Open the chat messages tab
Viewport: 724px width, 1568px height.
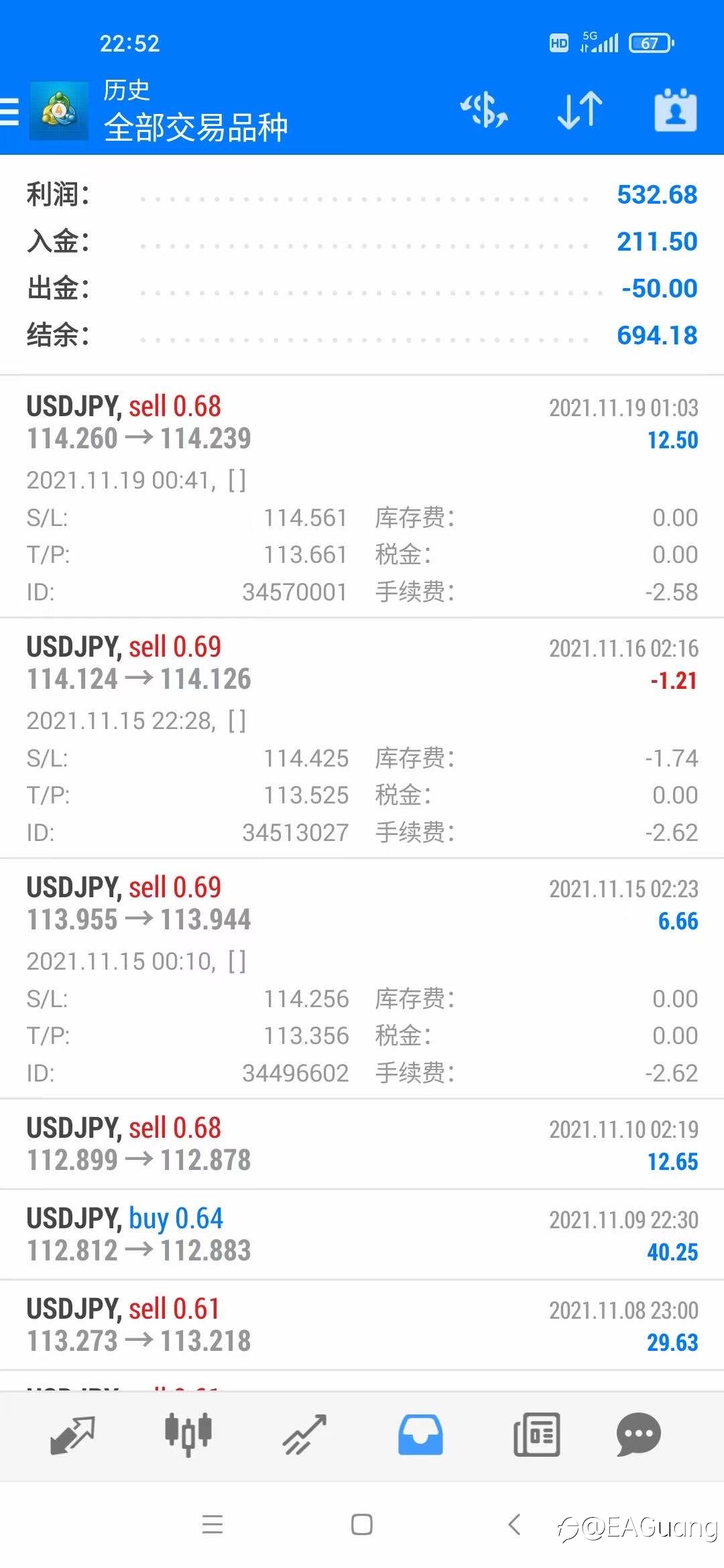click(x=638, y=1435)
